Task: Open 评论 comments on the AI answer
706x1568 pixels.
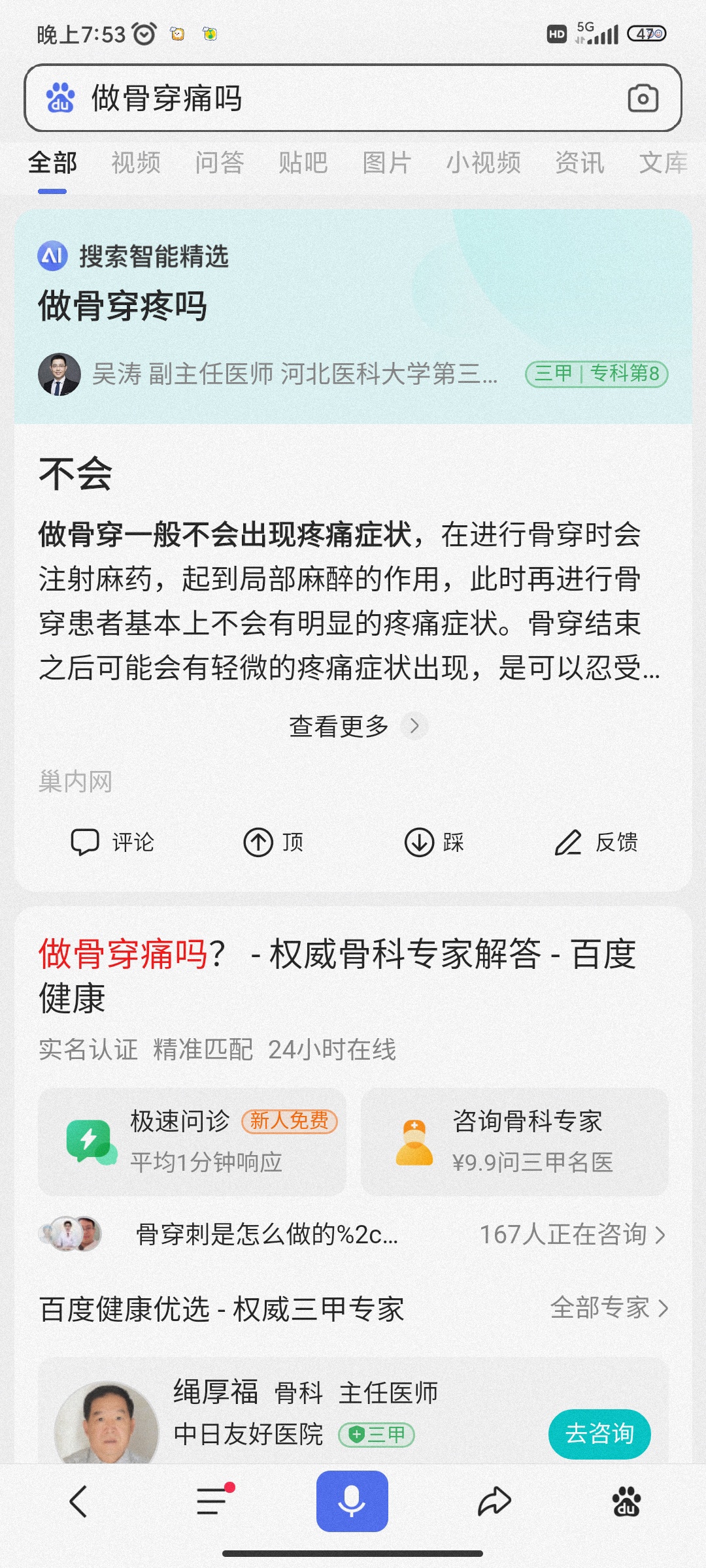Action: 112,842
